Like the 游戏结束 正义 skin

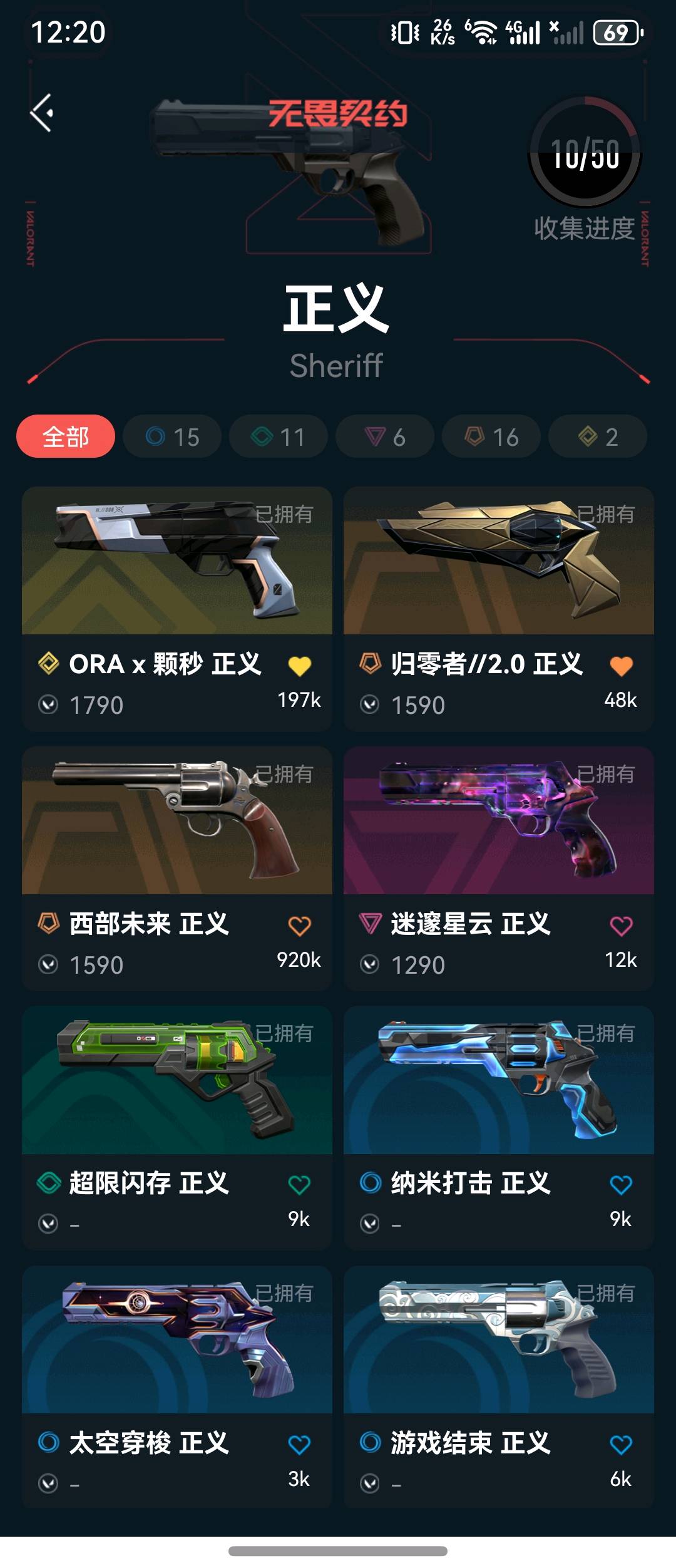[x=621, y=1445]
